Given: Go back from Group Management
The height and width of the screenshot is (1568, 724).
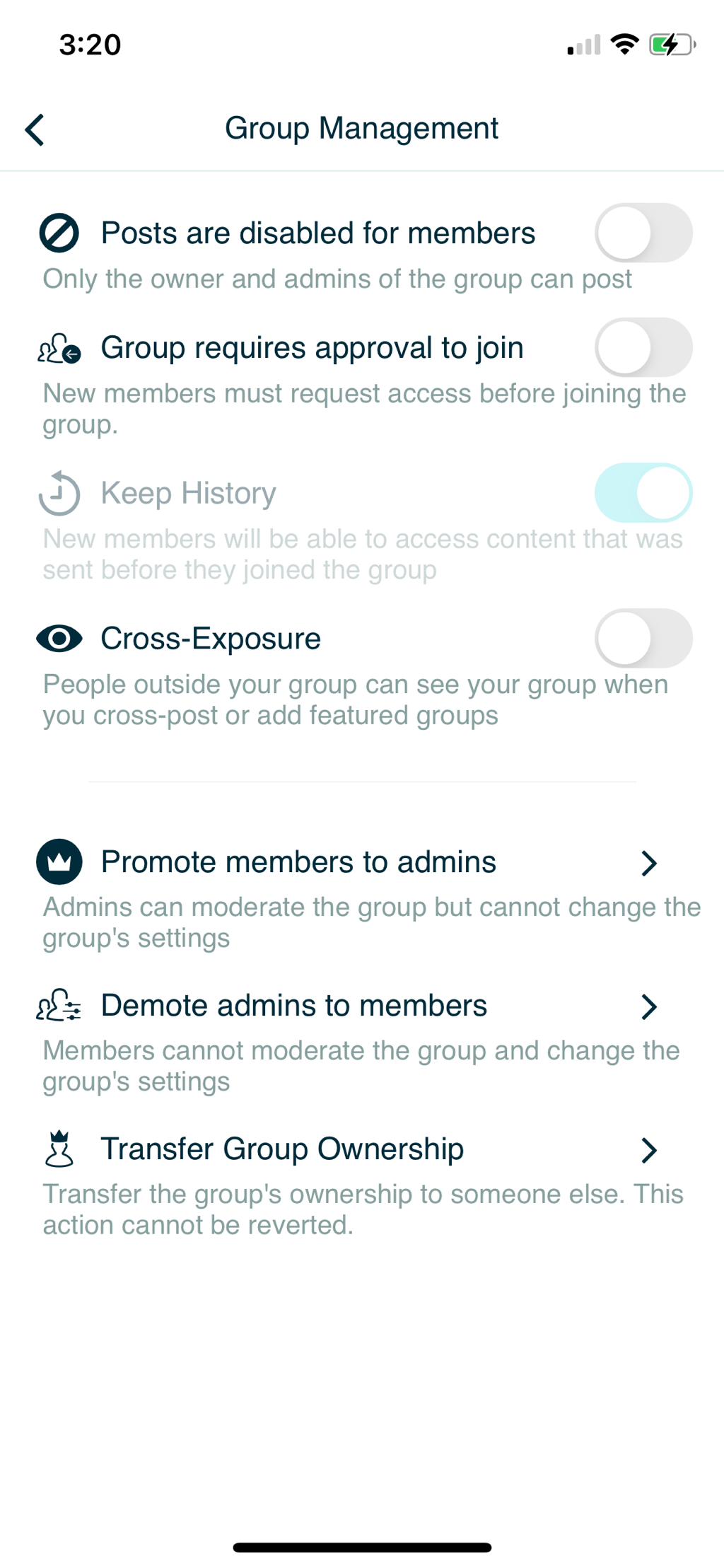Looking at the screenshot, I should [35, 129].
